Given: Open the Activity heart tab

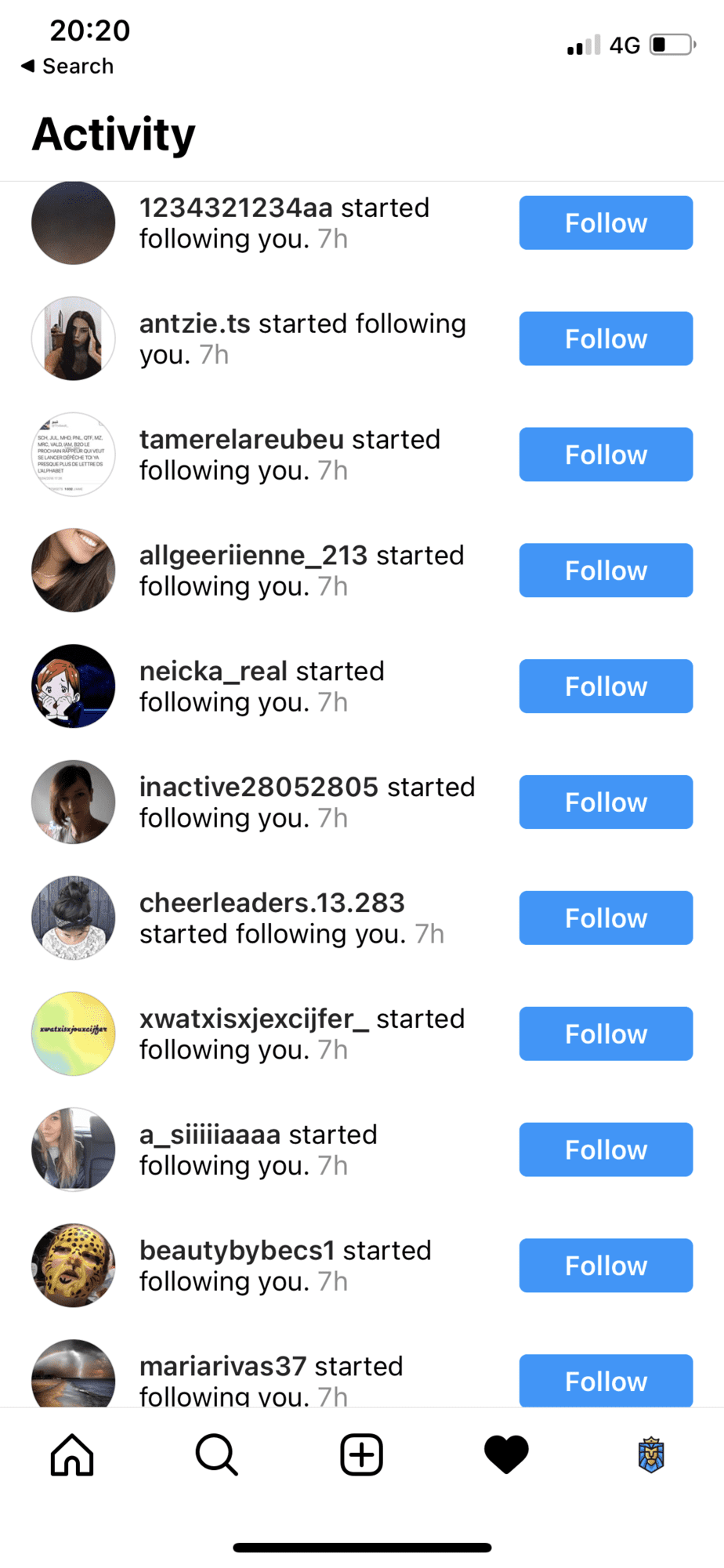Looking at the screenshot, I should click(x=506, y=1455).
